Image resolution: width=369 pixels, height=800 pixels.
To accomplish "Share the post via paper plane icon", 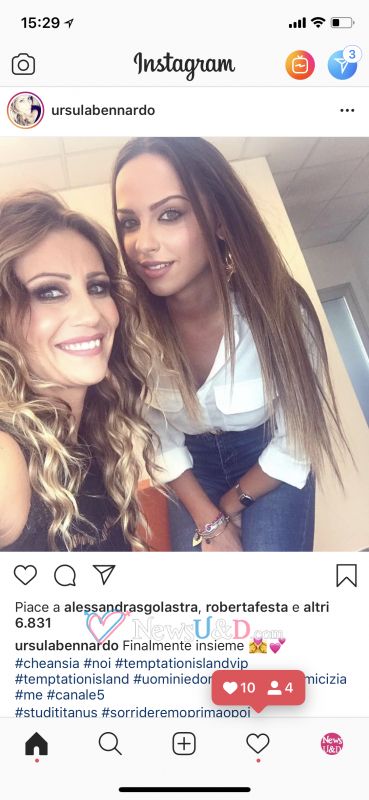I will [x=104, y=574].
